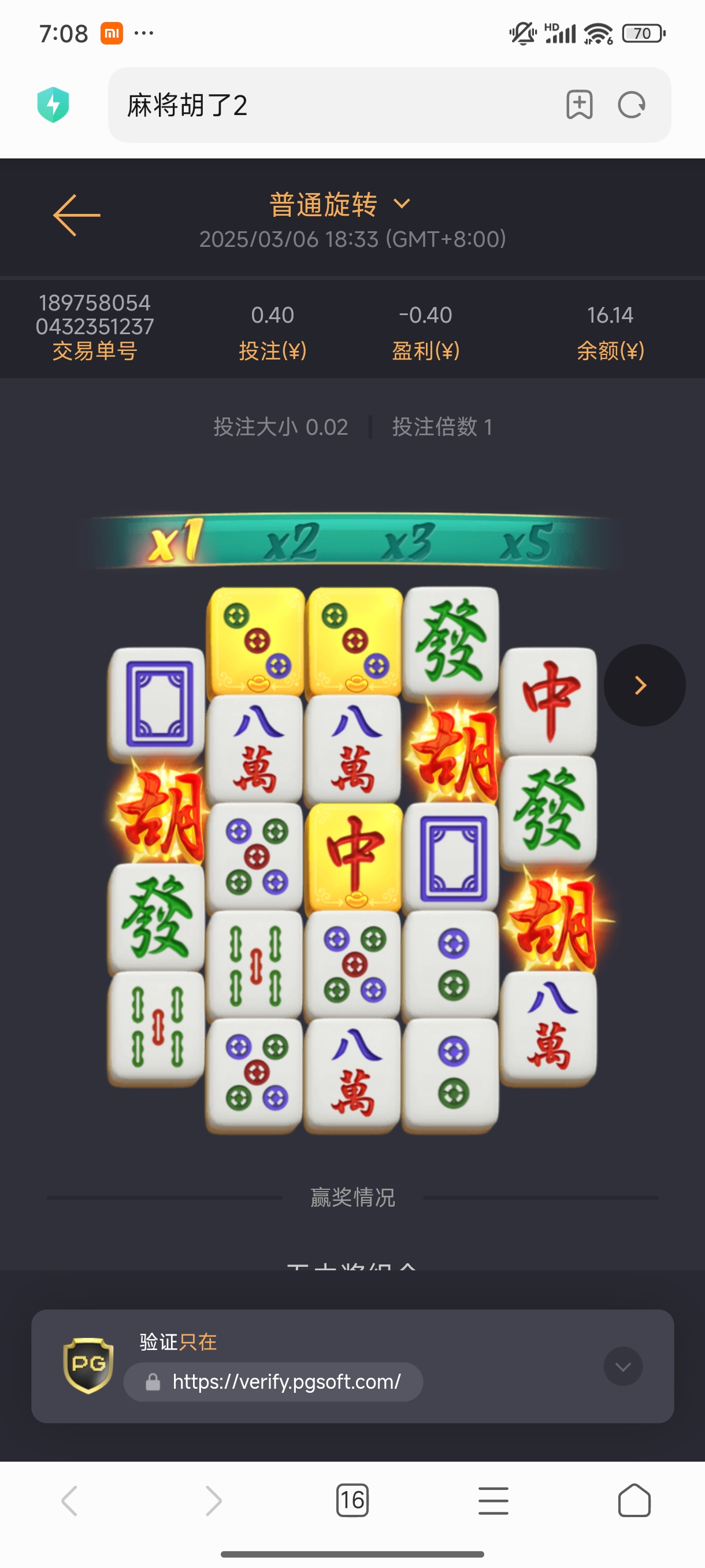Reload the page
The height and width of the screenshot is (1568, 705).
pos(632,105)
